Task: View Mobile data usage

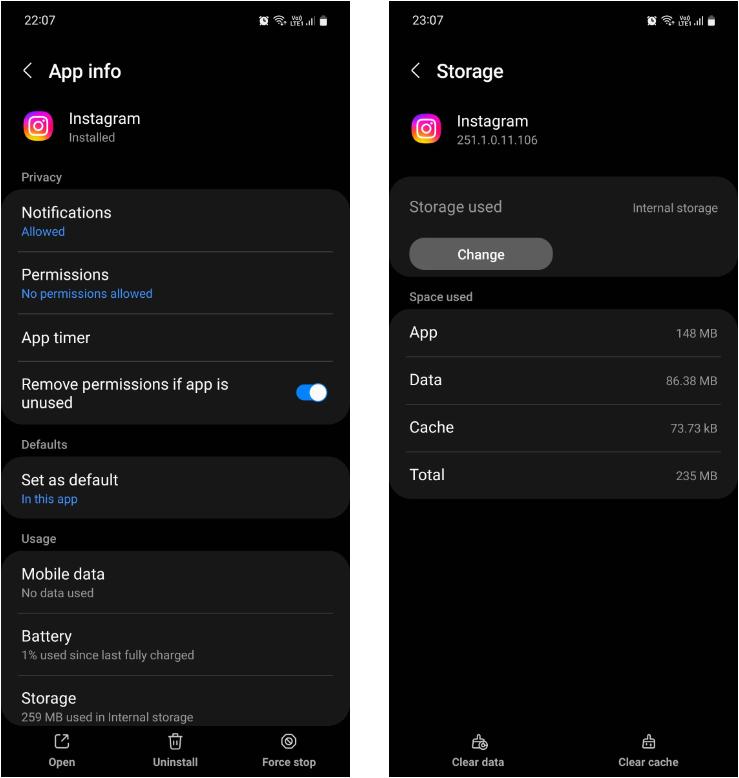Action: (x=175, y=582)
